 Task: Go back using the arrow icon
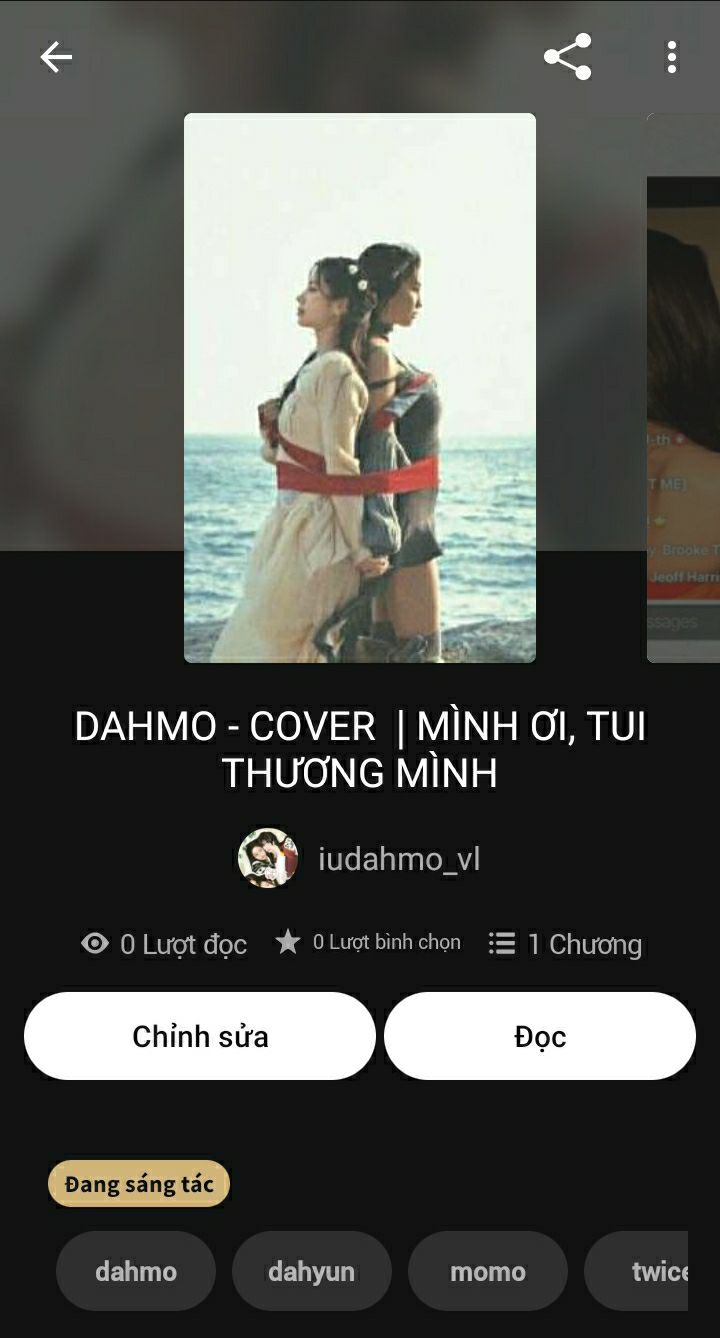56,58
